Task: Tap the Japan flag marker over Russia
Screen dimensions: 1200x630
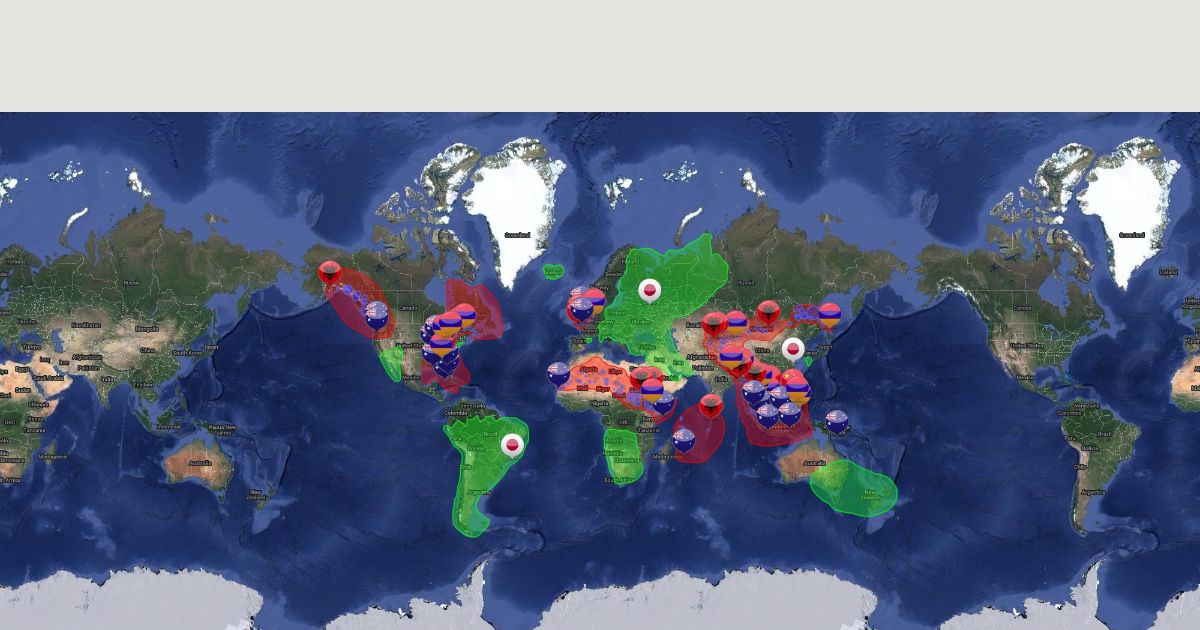Action: click(649, 290)
